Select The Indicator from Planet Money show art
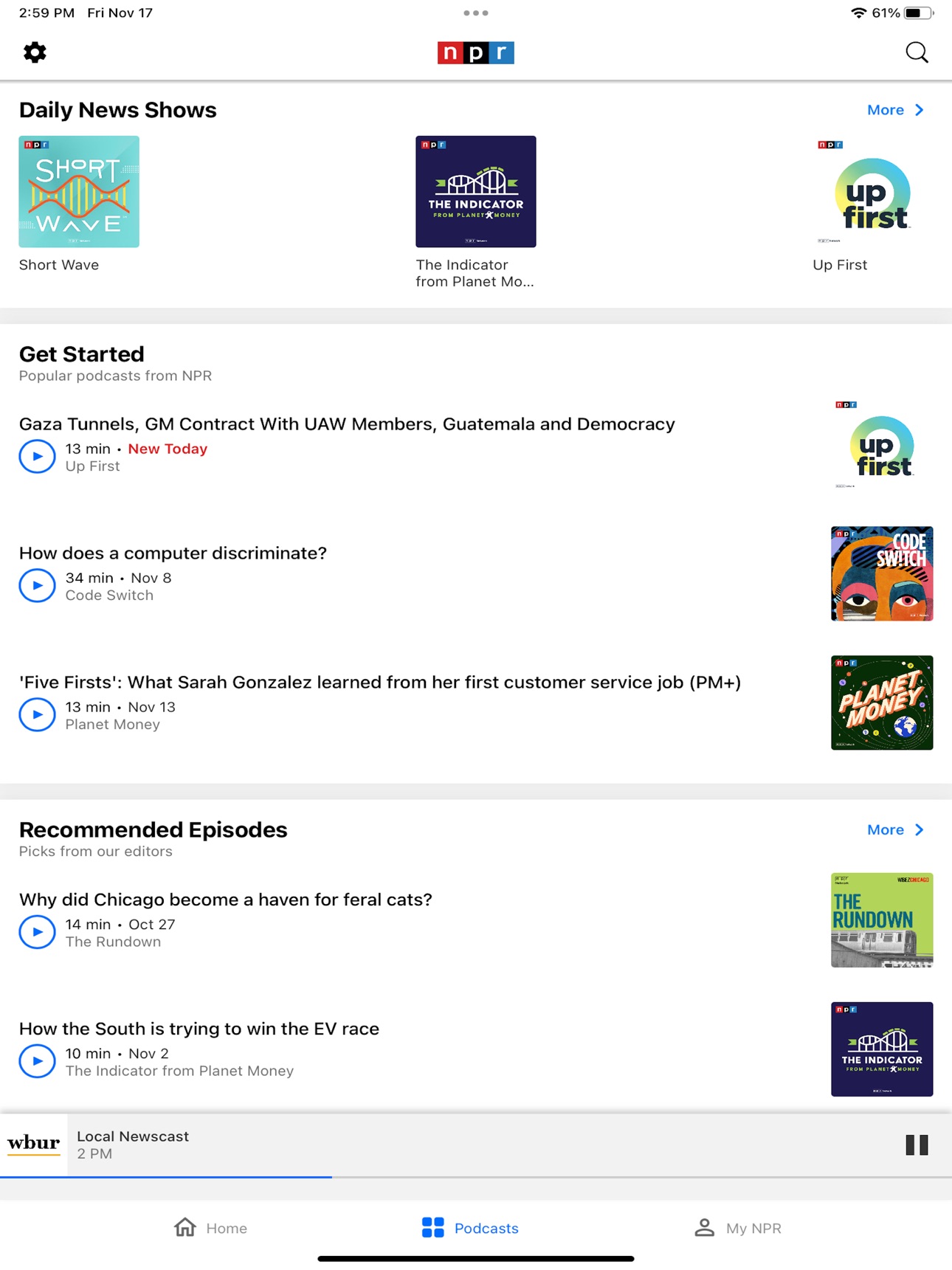The width and height of the screenshot is (952, 1270). 475,191
